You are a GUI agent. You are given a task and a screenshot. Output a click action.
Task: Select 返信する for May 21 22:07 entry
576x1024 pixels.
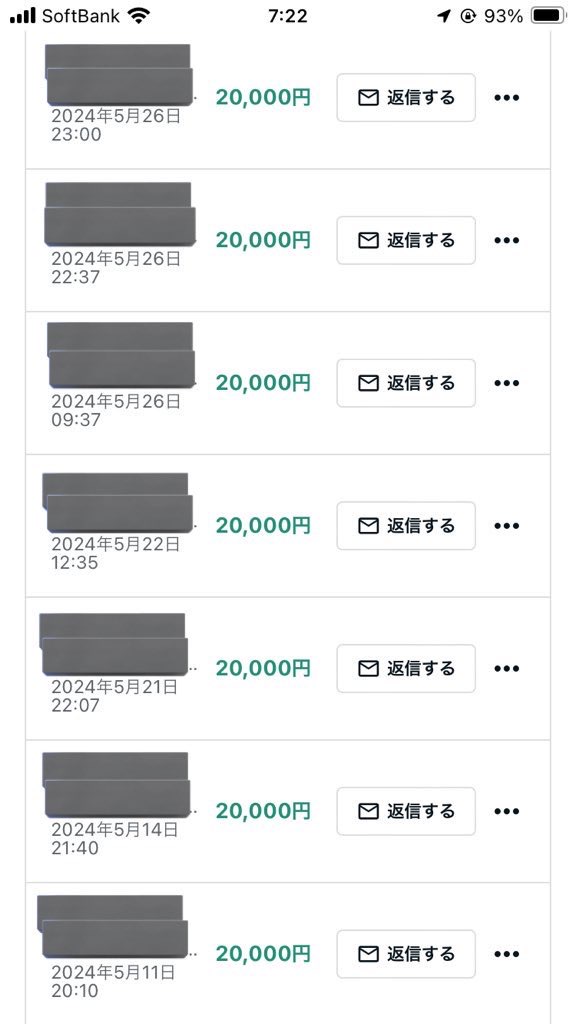tap(406, 668)
